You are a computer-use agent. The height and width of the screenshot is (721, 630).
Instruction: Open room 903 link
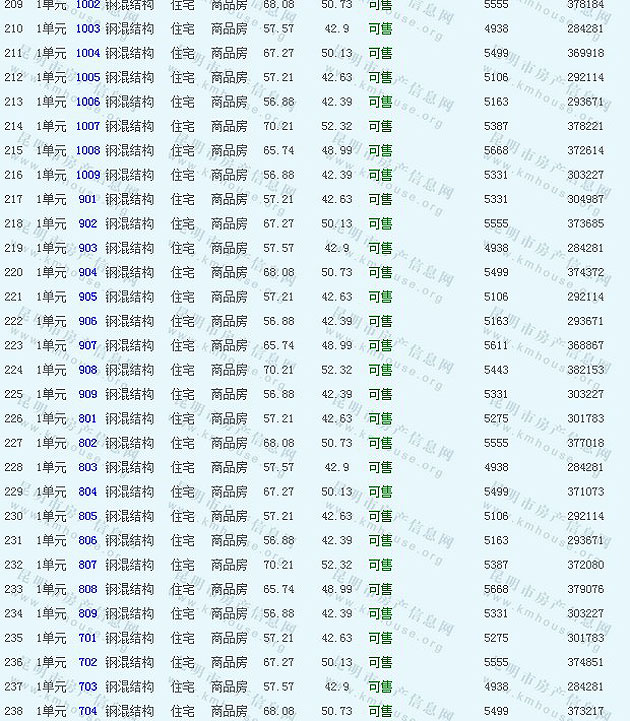pyautogui.click(x=88, y=248)
